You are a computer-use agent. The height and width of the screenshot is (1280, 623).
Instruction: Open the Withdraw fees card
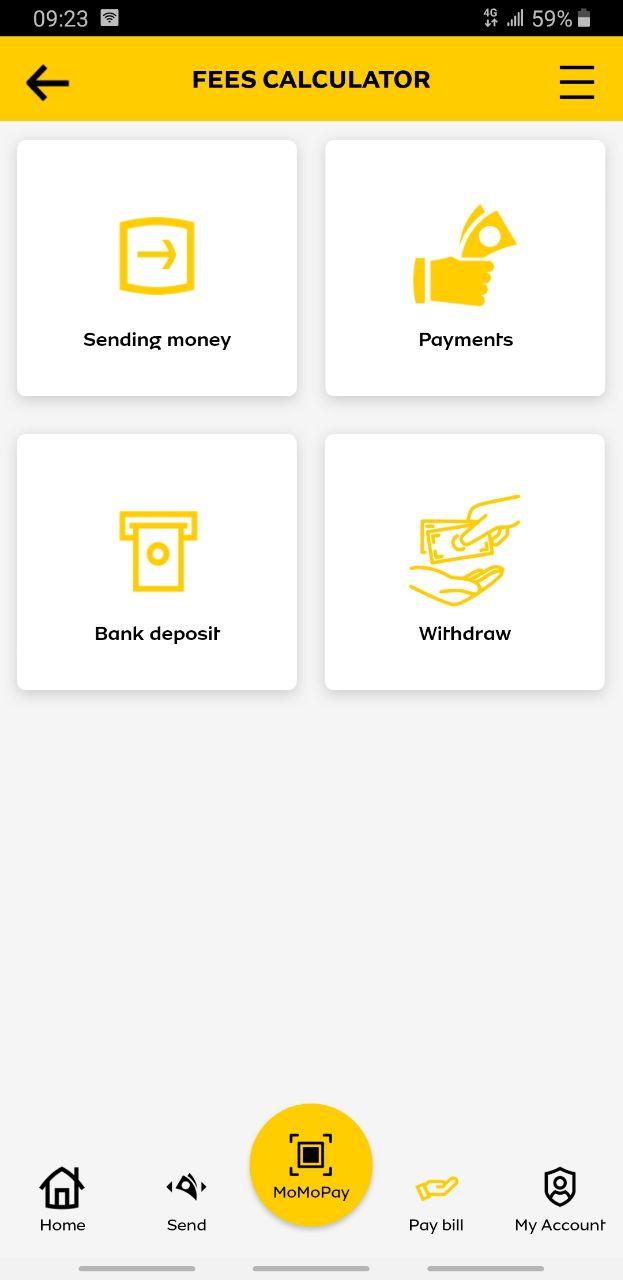coord(465,562)
